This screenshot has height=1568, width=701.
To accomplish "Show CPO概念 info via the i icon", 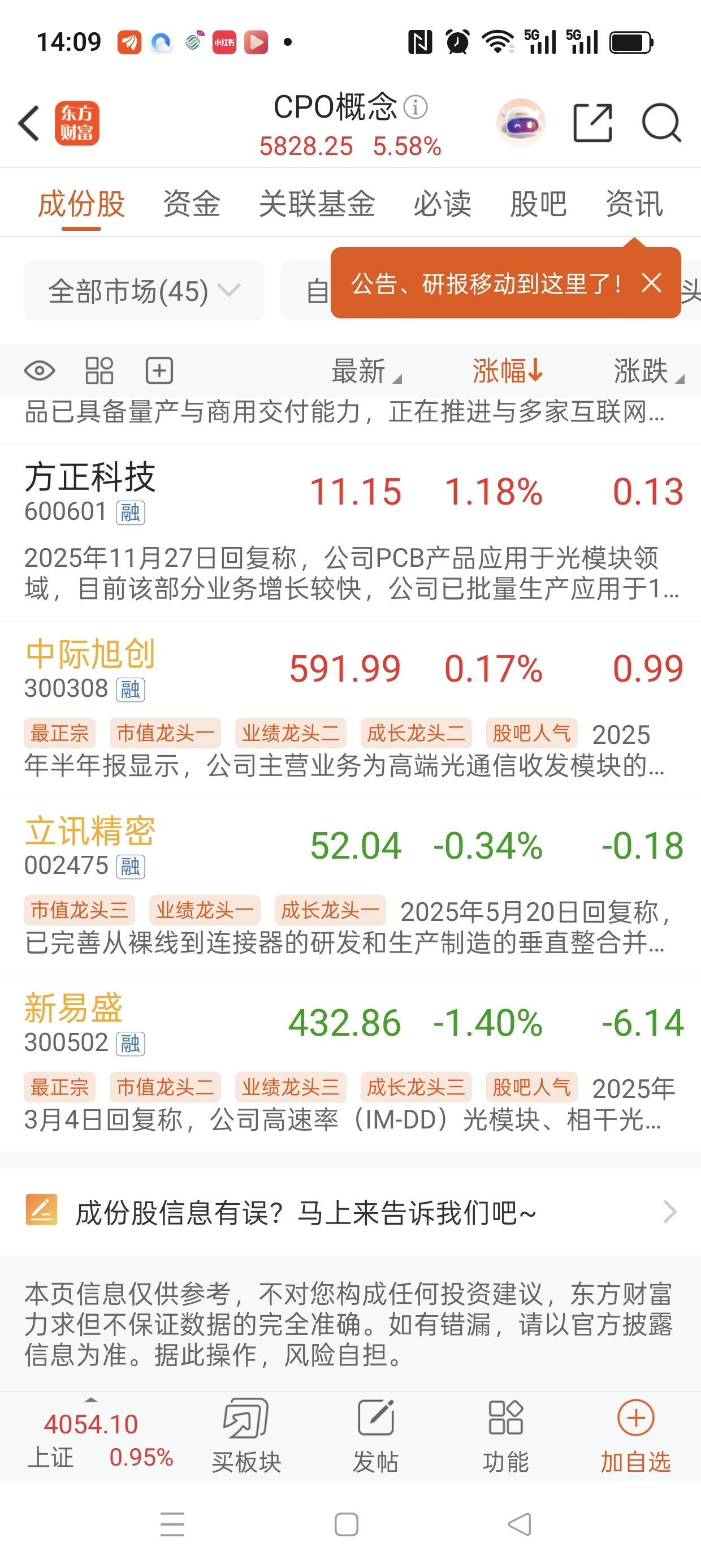I will point(416,107).
